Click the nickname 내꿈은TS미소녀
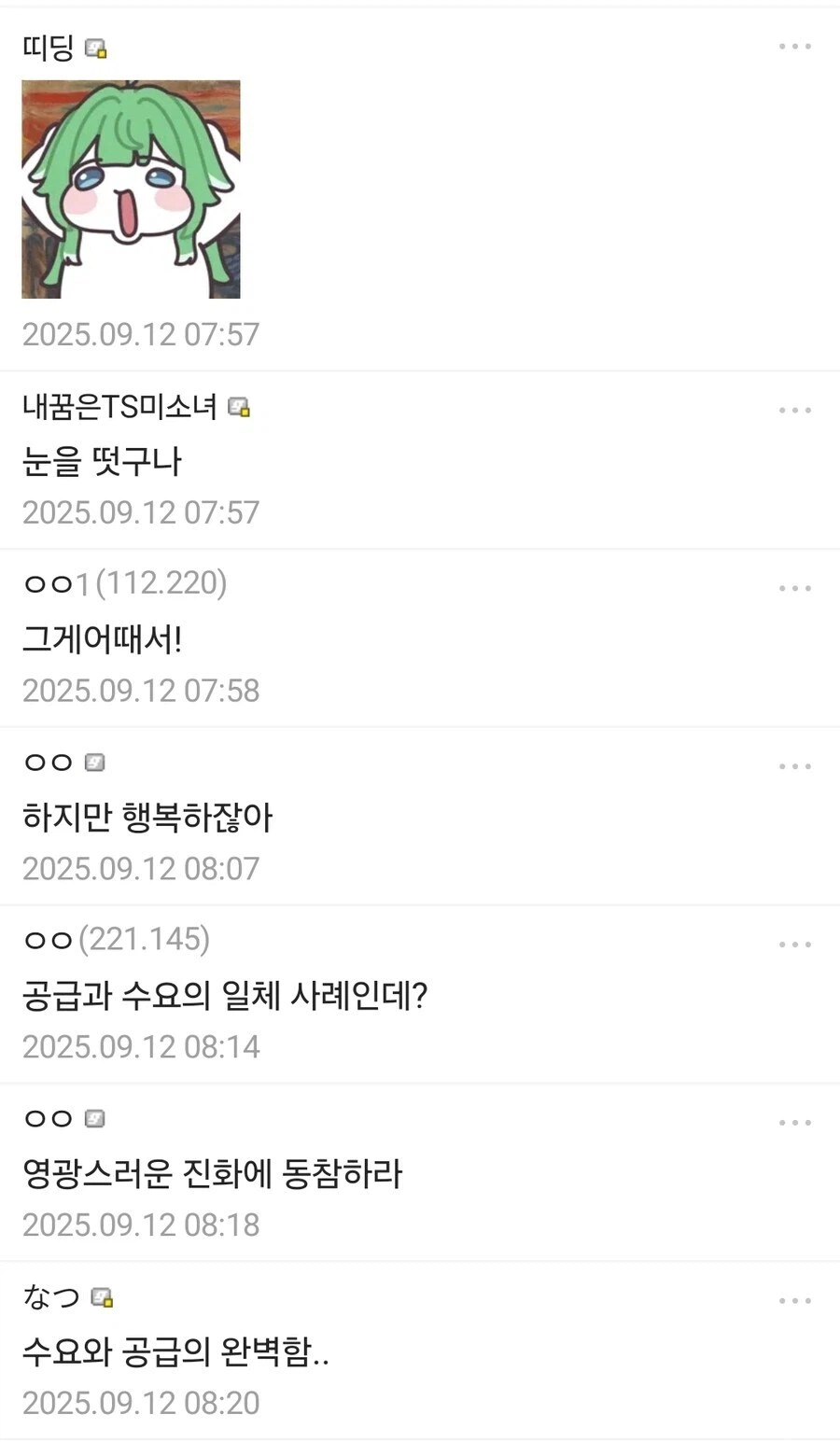 [119, 408]
